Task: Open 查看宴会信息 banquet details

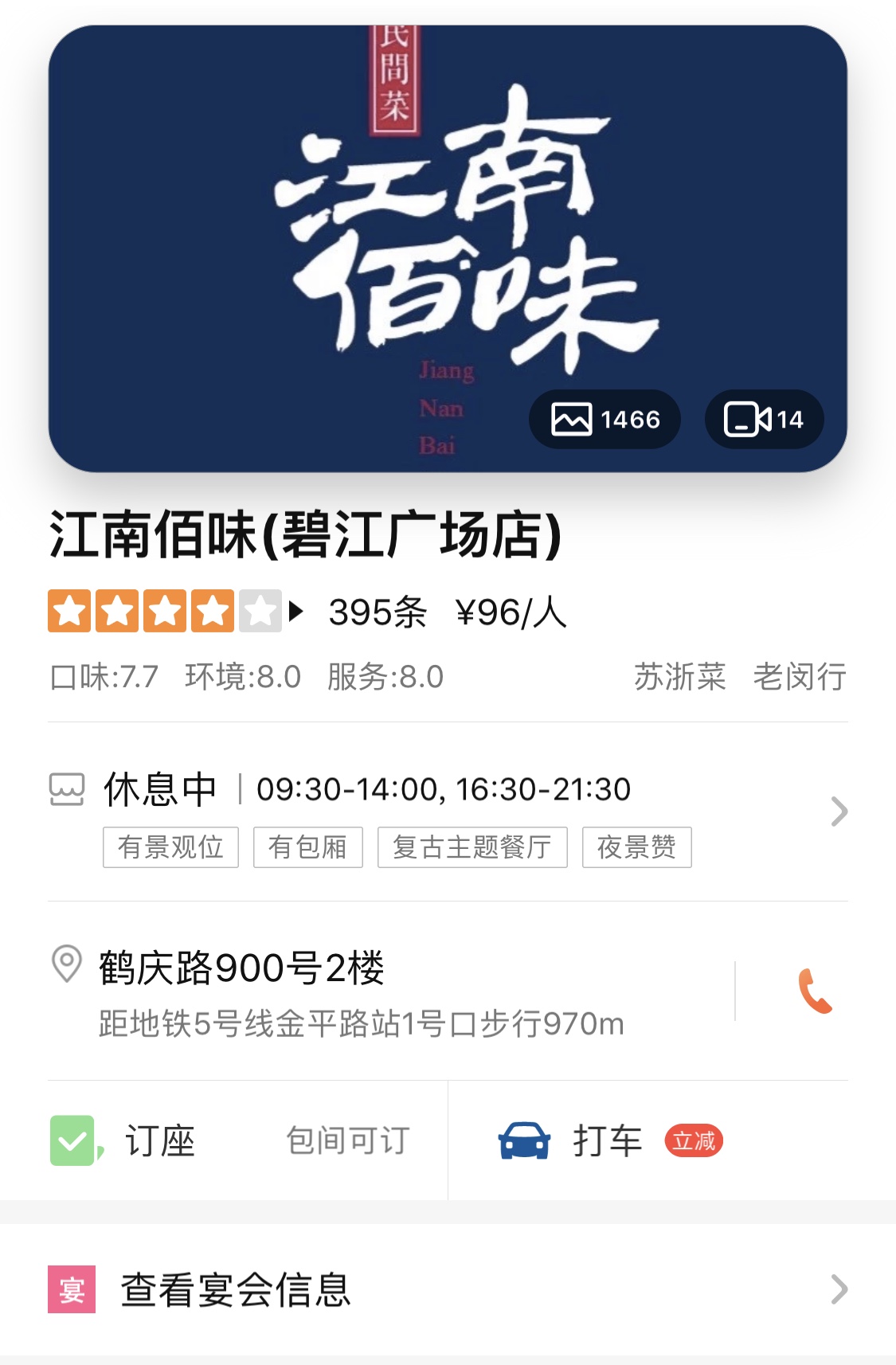Action: click(x=446, y=1289)
